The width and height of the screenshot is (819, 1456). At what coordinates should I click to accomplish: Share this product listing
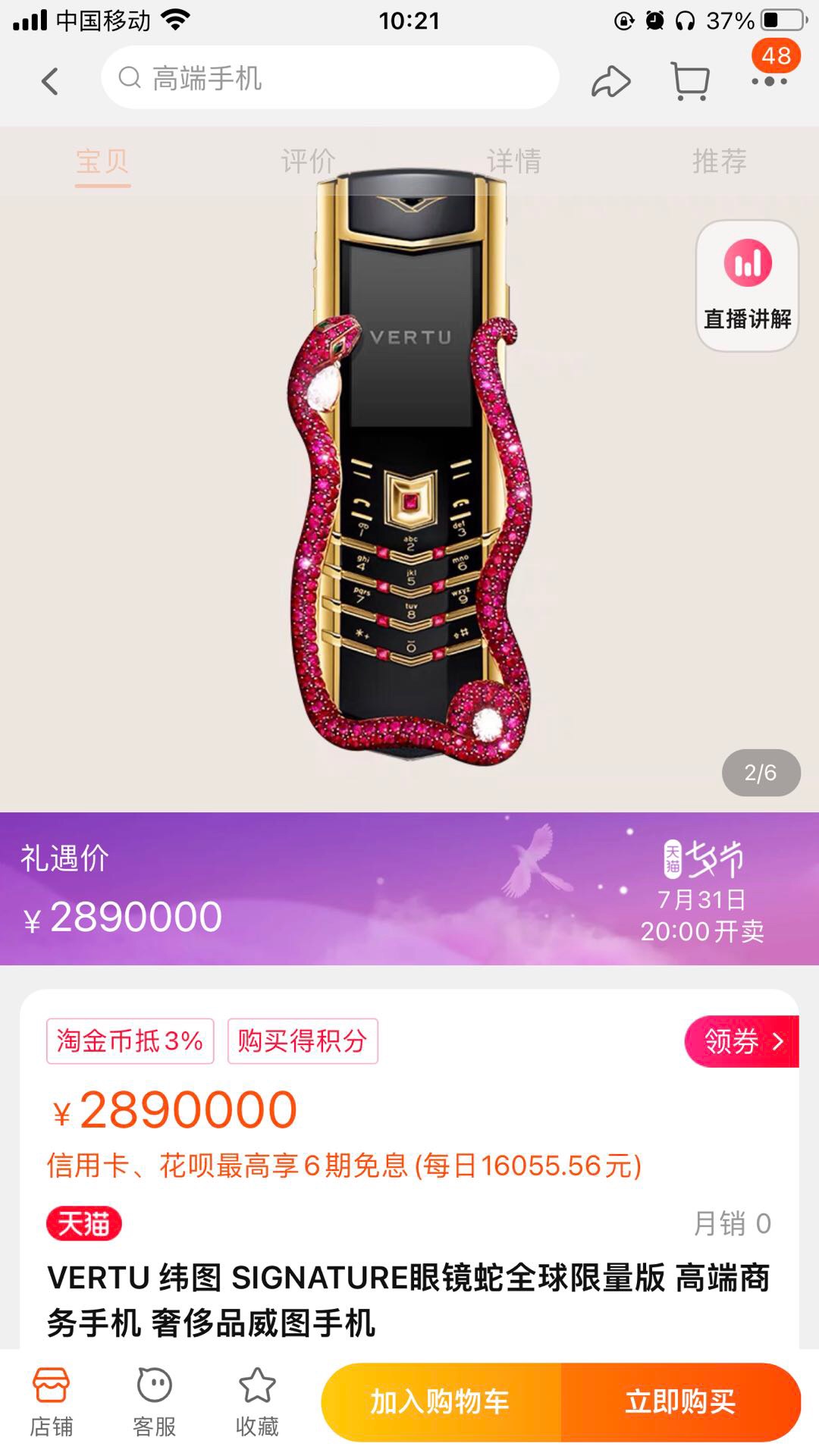(x=610, y=81)
